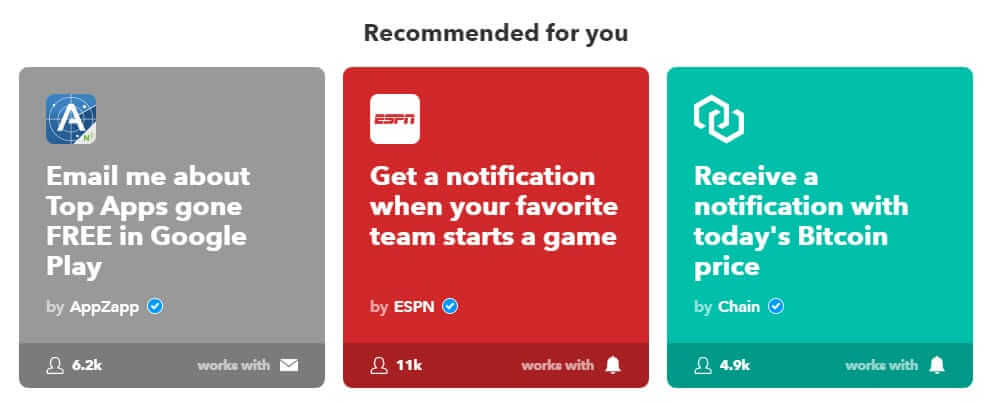This screenshot has width=992, height=404.
Task: Open the ESPN favorite team game notification applet
Action: [493, 207]
